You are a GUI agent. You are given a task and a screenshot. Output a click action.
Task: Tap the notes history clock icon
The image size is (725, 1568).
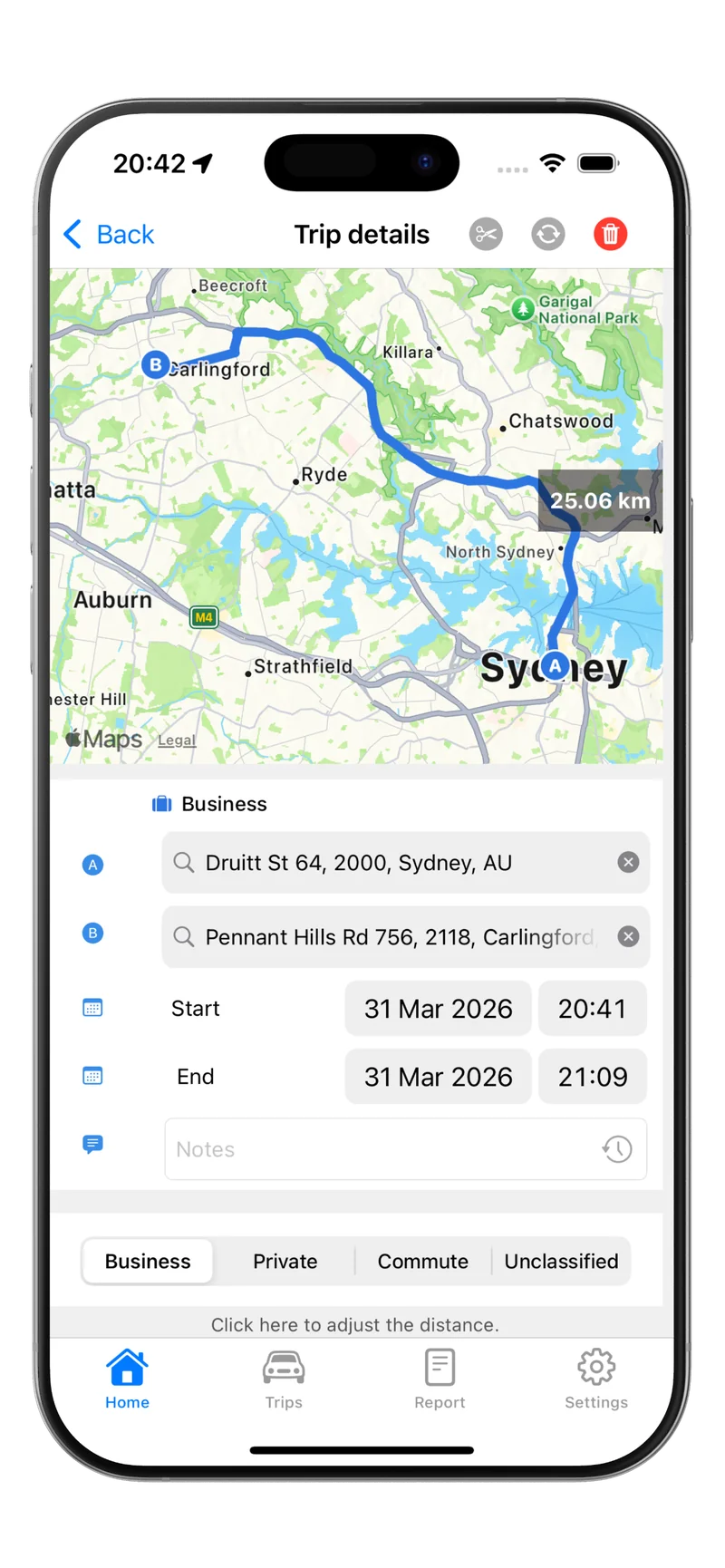[x=616, y=1148]
